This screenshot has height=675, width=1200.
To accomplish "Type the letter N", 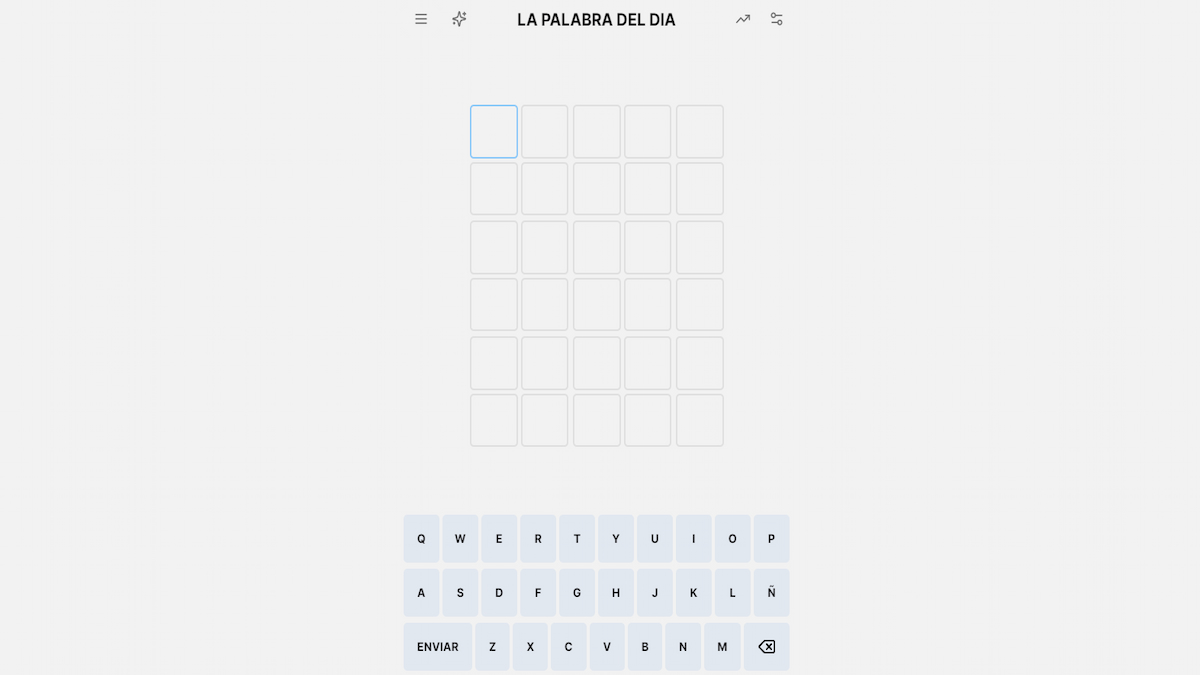I will click(x=683, y=647).
